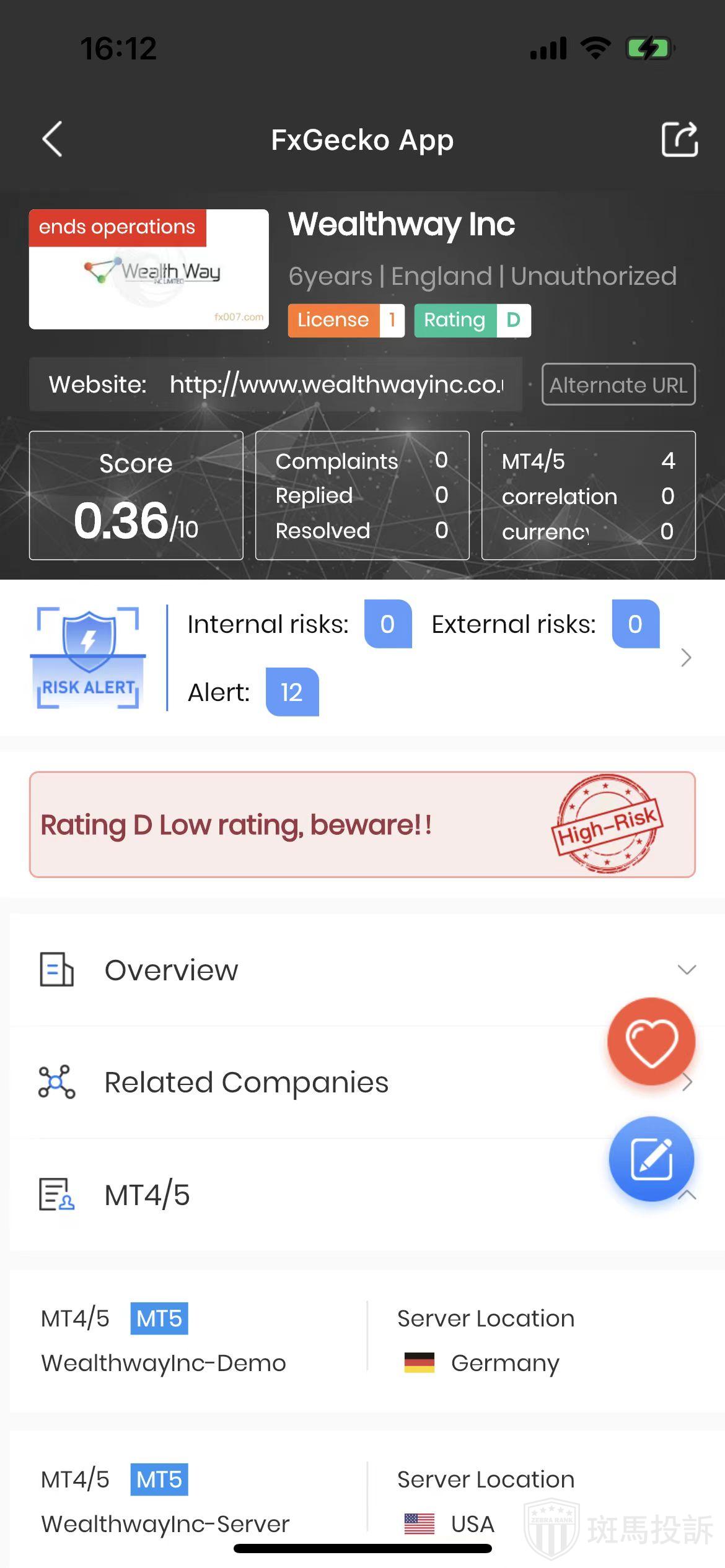Image resolution: width=725 pixels, height=1568 pixels.
Task: Open the Wealth Way logo card
Action: click(x=149, y=269)
